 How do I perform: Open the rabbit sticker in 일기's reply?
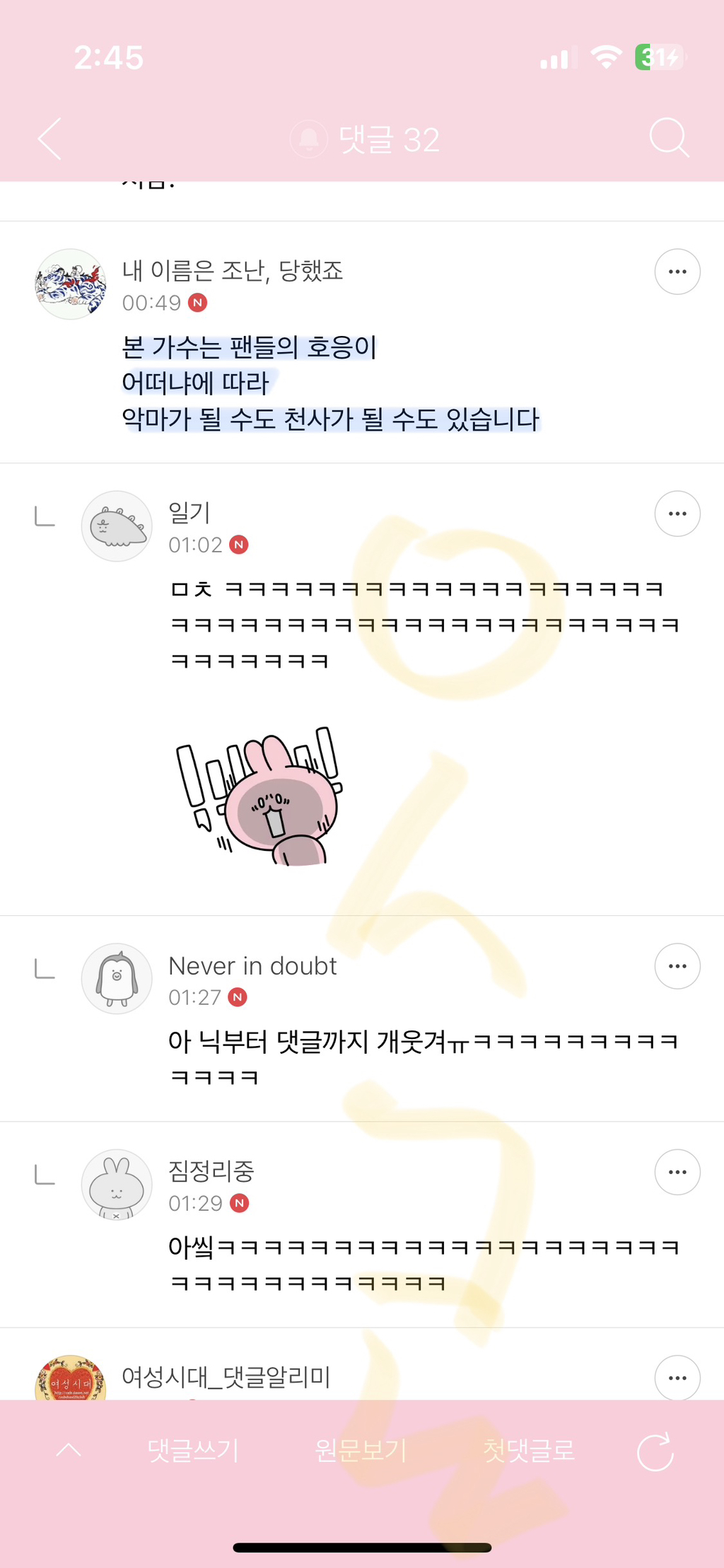click(x=258, y=797)
